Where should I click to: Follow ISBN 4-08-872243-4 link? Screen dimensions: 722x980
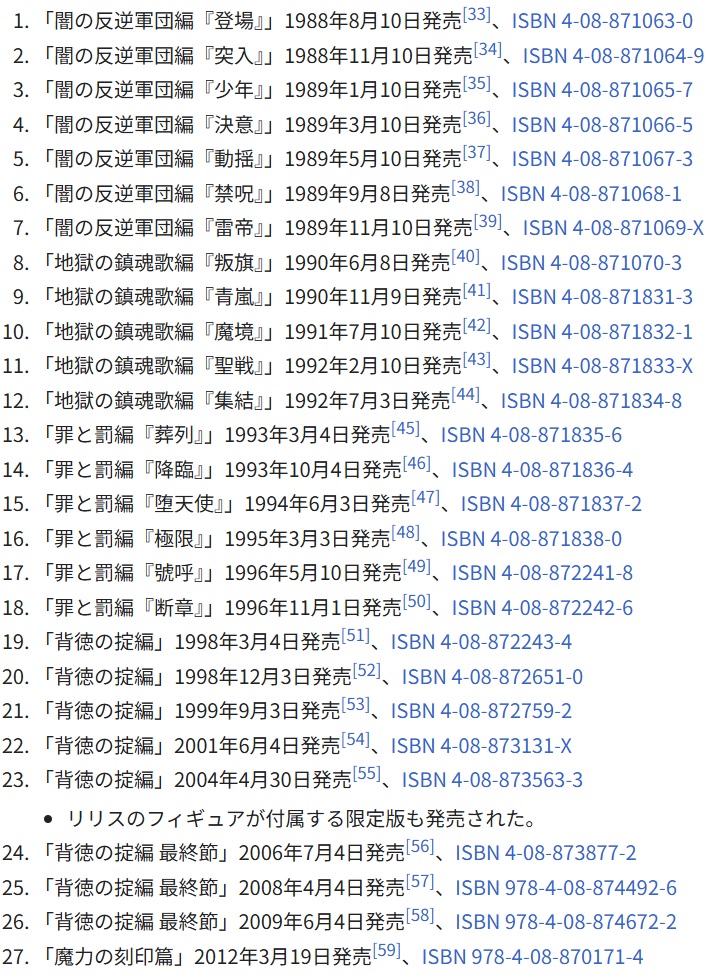click(481, 642)
